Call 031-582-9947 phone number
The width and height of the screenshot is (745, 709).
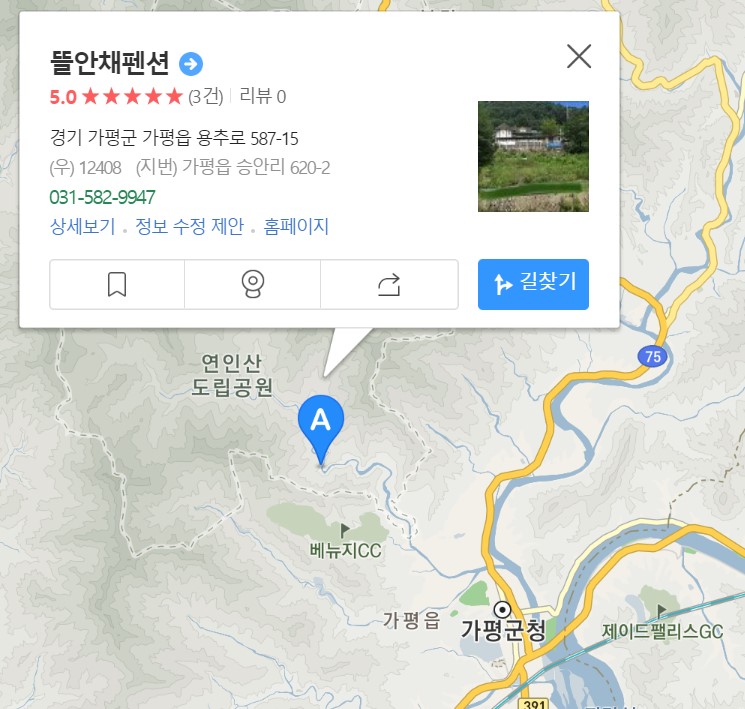102,197
